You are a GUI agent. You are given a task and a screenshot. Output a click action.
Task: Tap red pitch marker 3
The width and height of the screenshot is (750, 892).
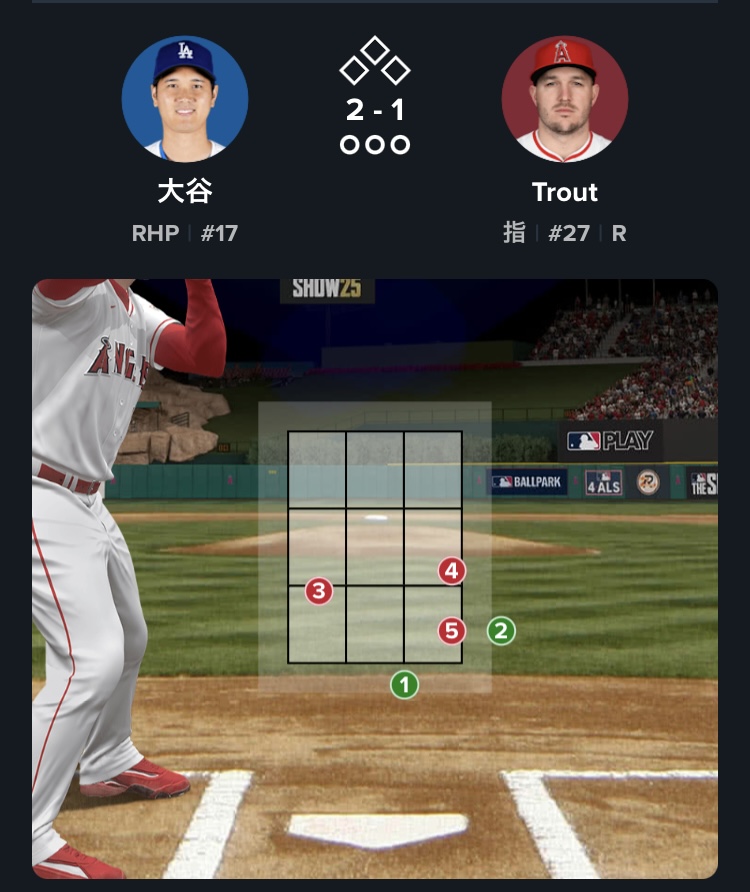(319, 591)
